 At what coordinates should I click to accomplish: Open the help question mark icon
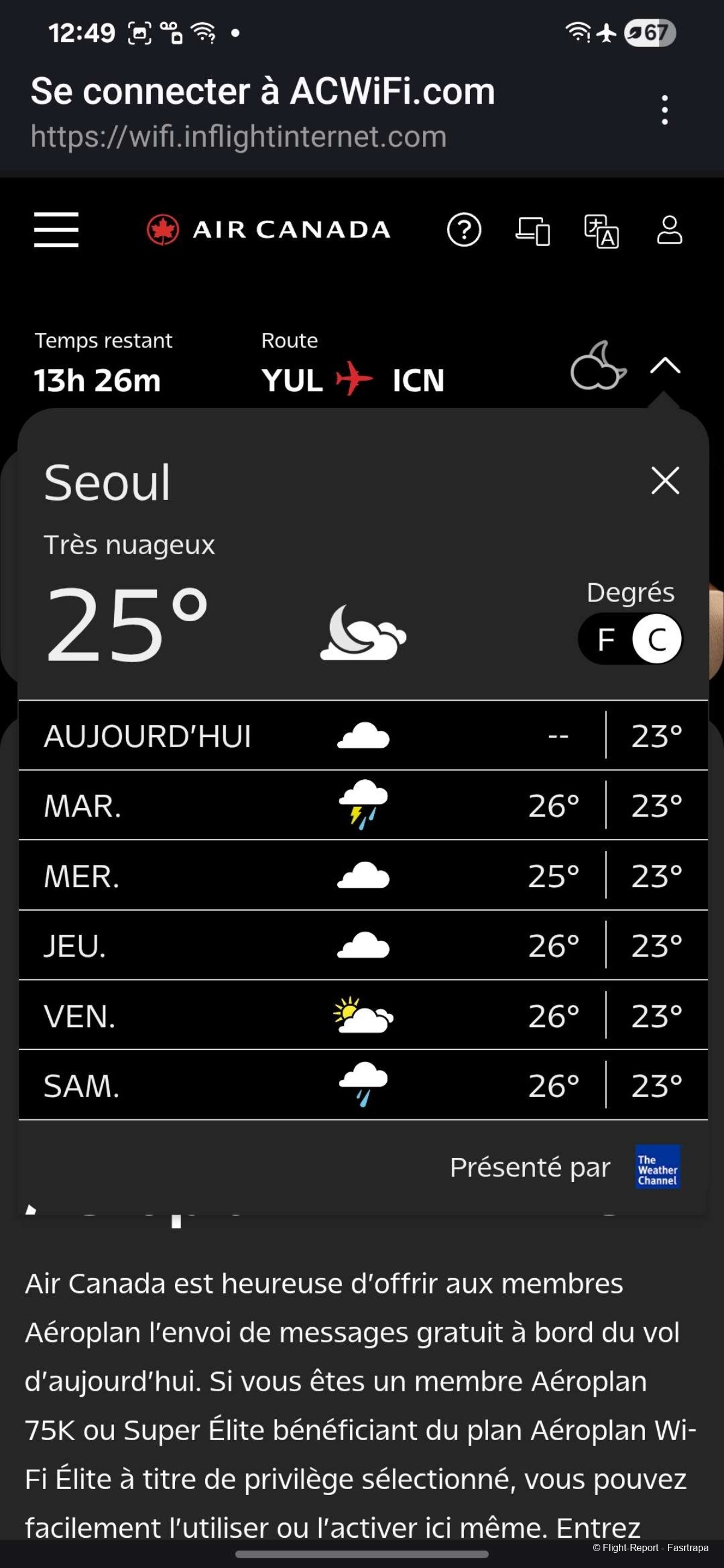[464, 230]
